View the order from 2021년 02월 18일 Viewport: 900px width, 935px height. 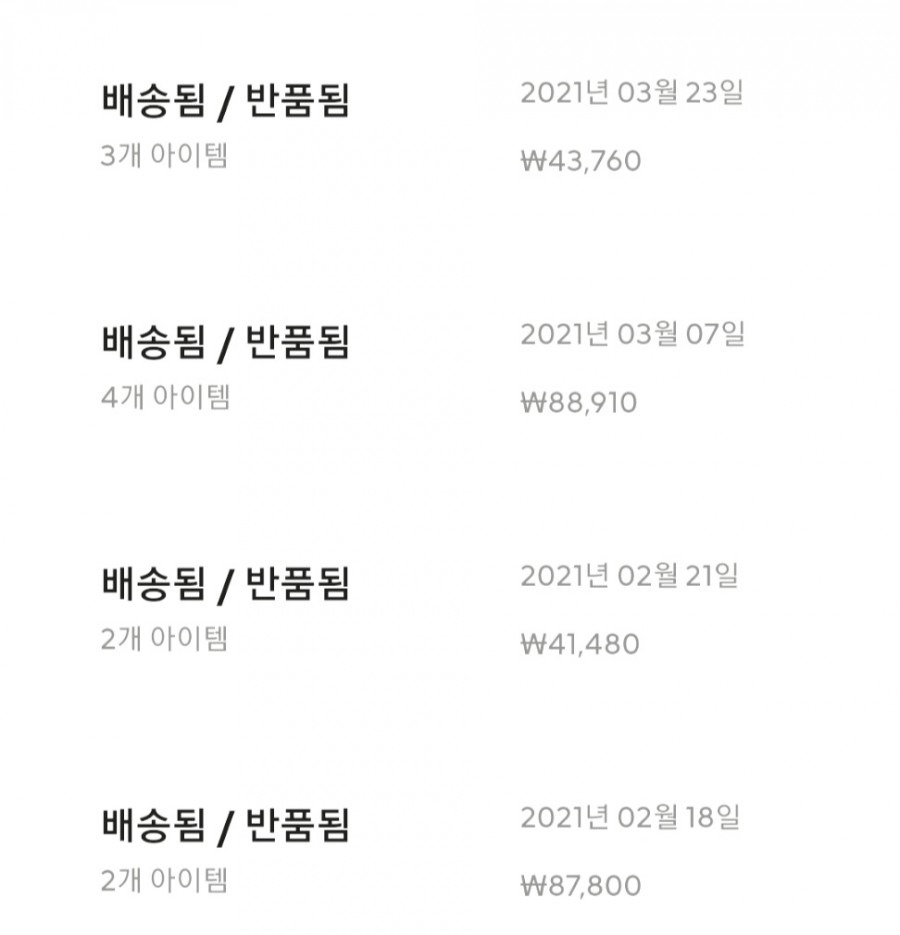click(x=450, y=851)
